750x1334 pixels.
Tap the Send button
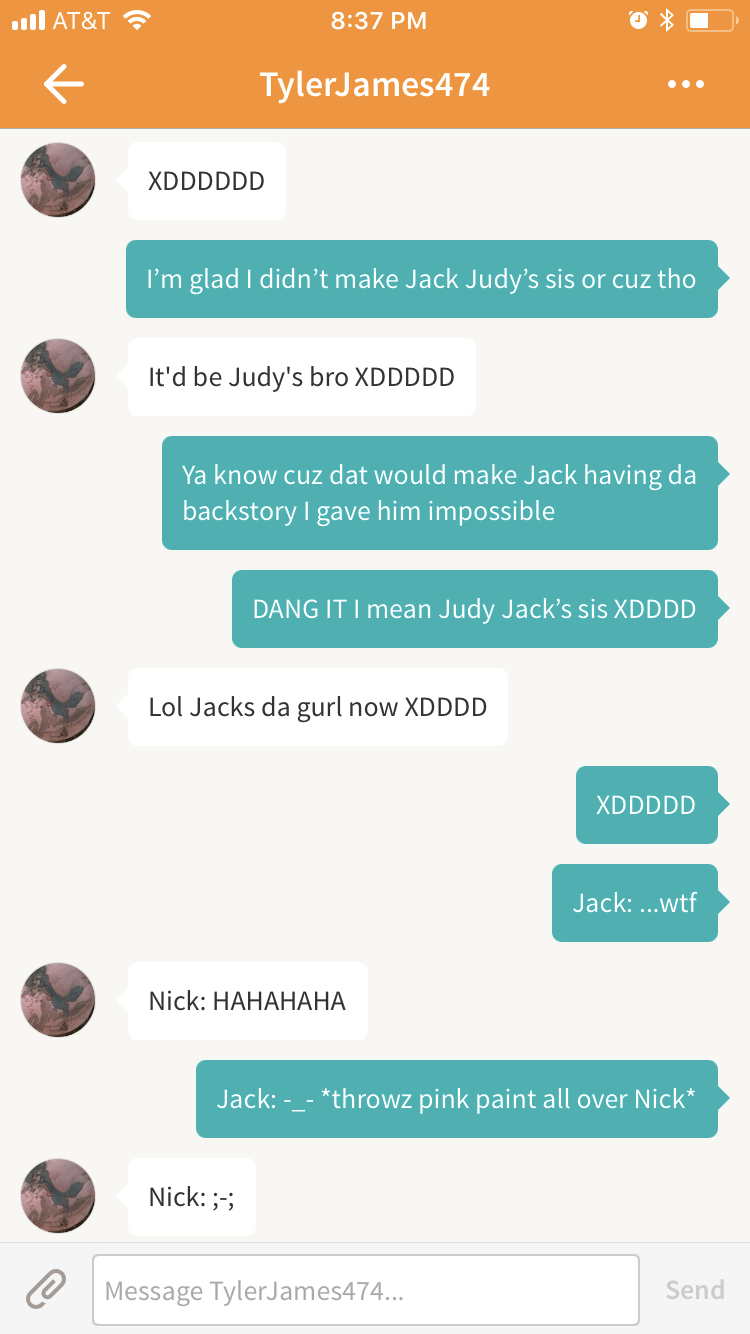[695, 1290]
